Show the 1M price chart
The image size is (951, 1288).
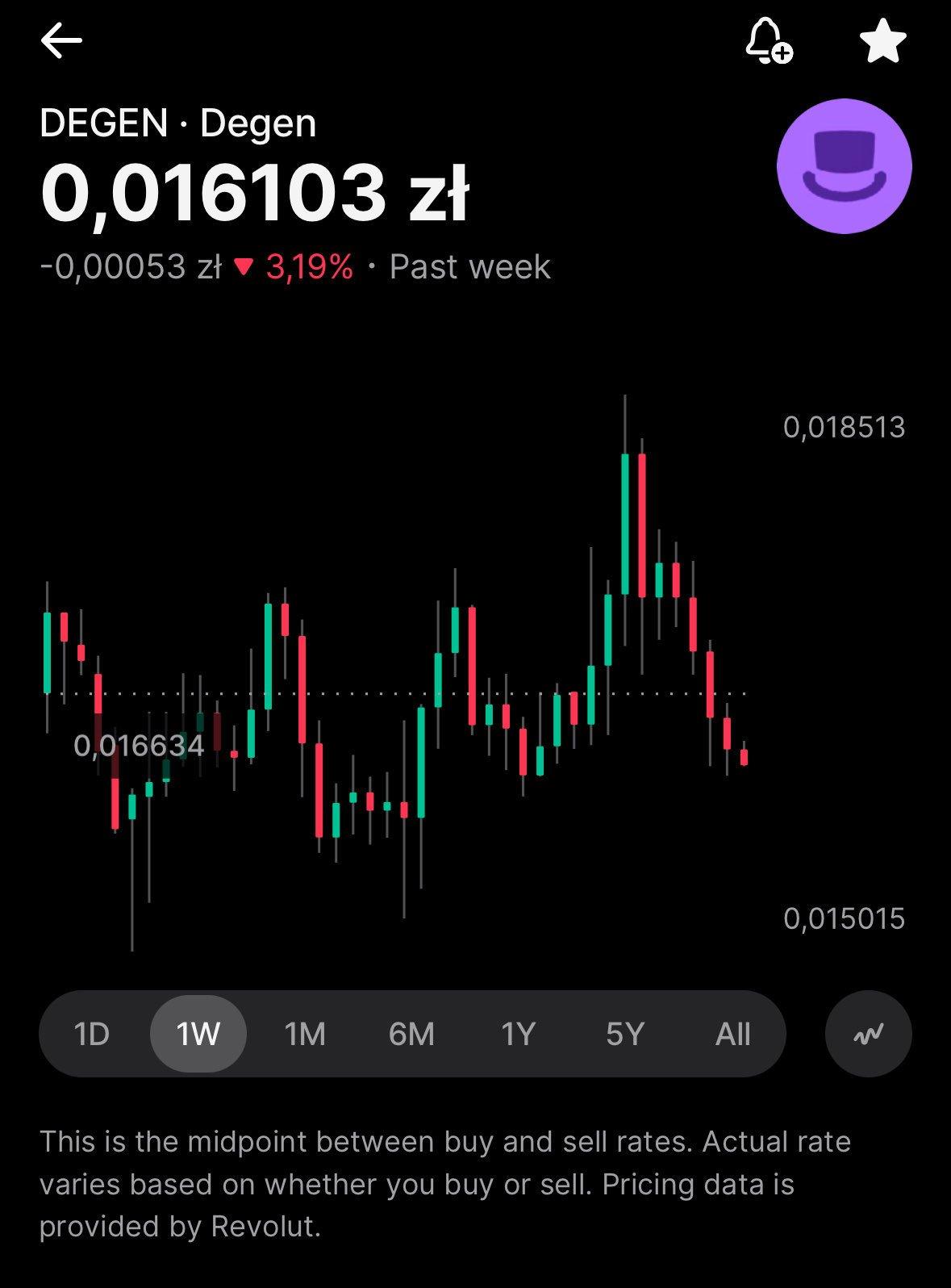coord(305,1034)
